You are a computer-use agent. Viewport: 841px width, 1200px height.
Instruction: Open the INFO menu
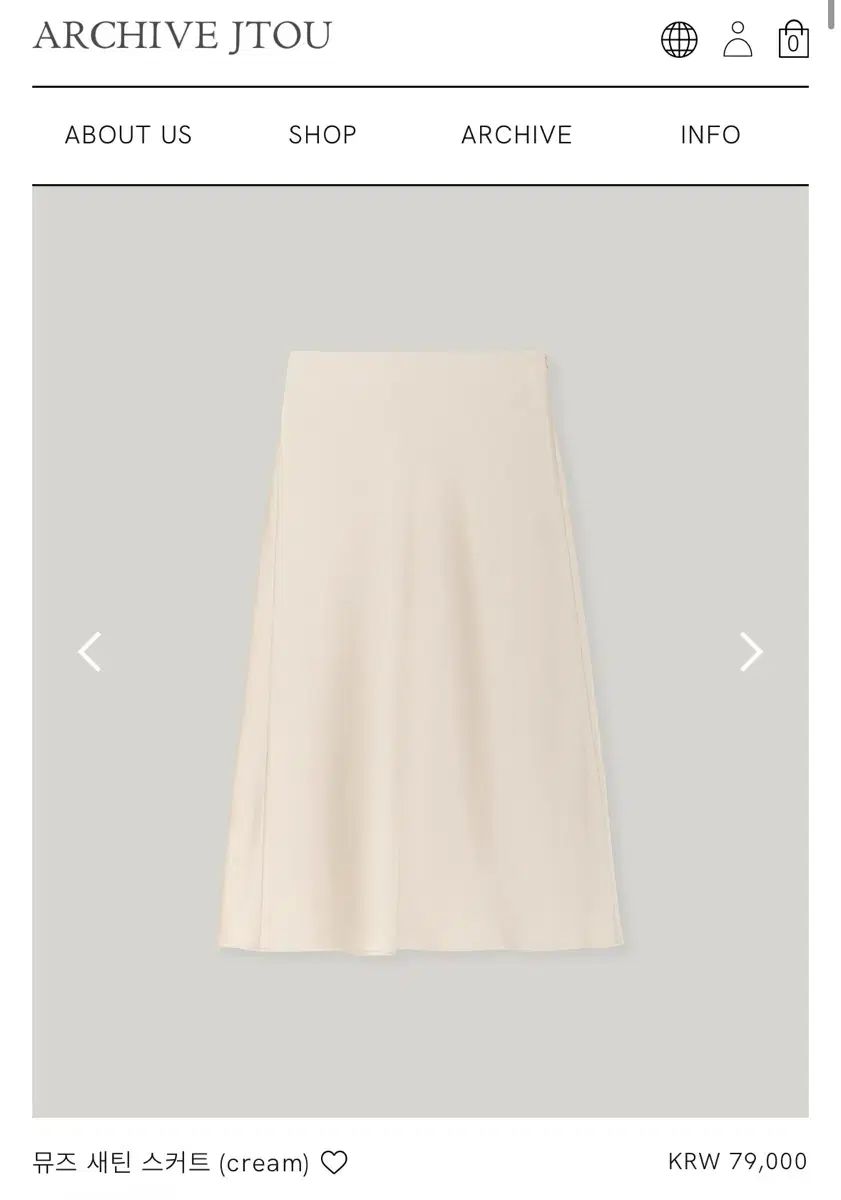pyautogui.click(x=710, y=135)
